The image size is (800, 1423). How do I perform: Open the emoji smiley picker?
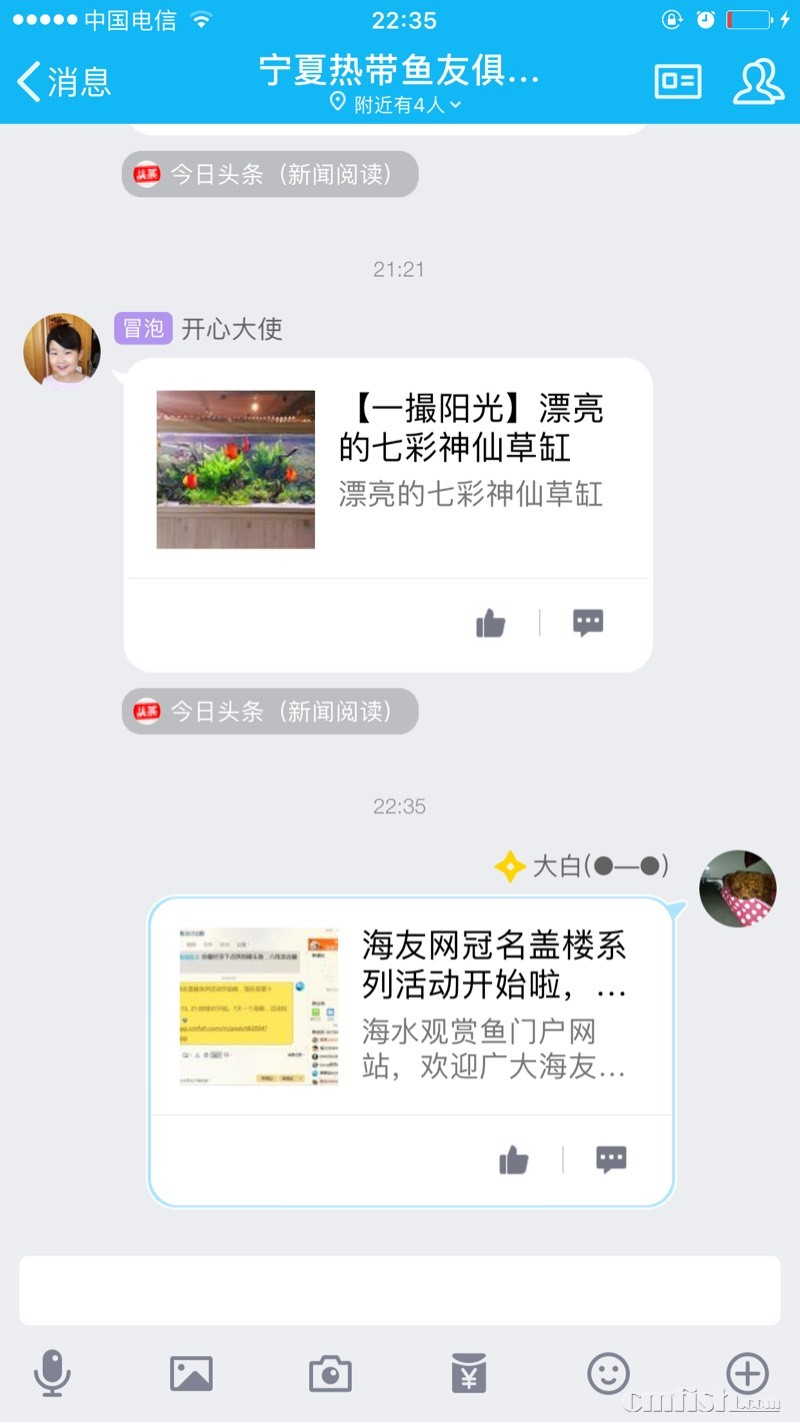tap(608, 1373)
